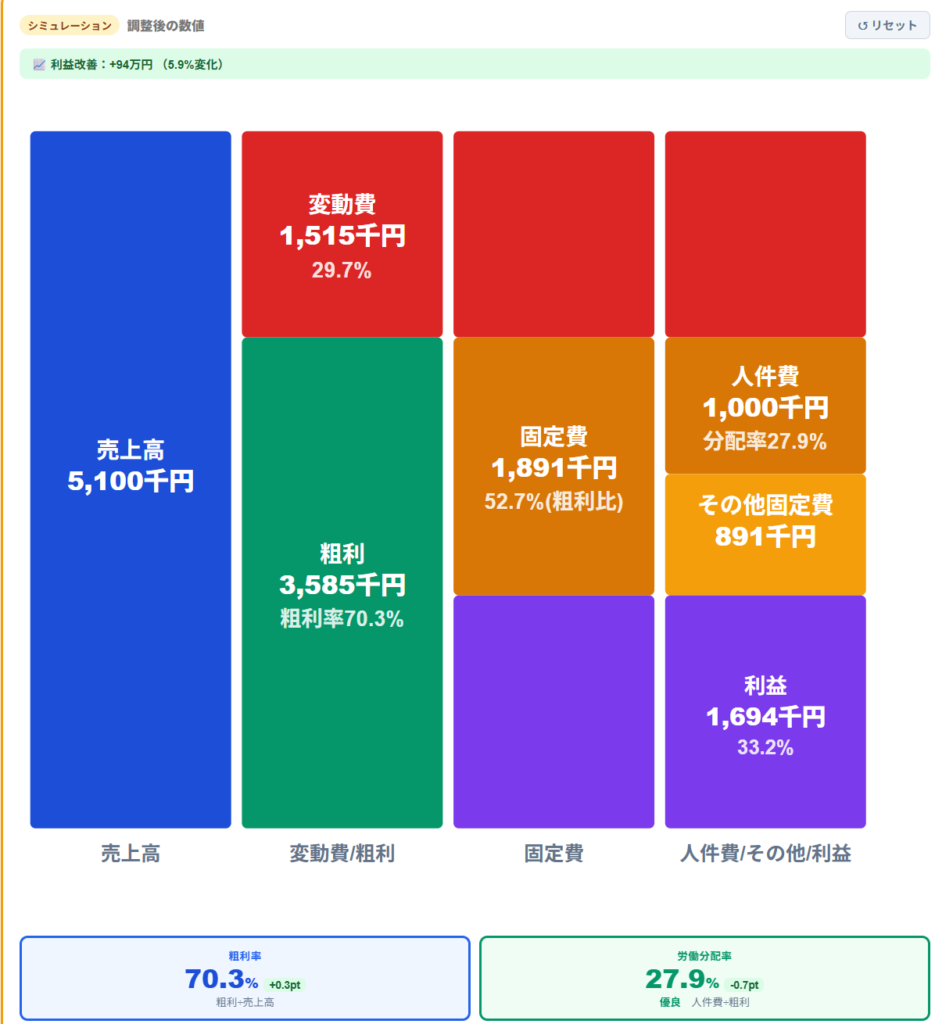Tap the リセット reset button
935x1024 pixels.
[x=886, y=25]
